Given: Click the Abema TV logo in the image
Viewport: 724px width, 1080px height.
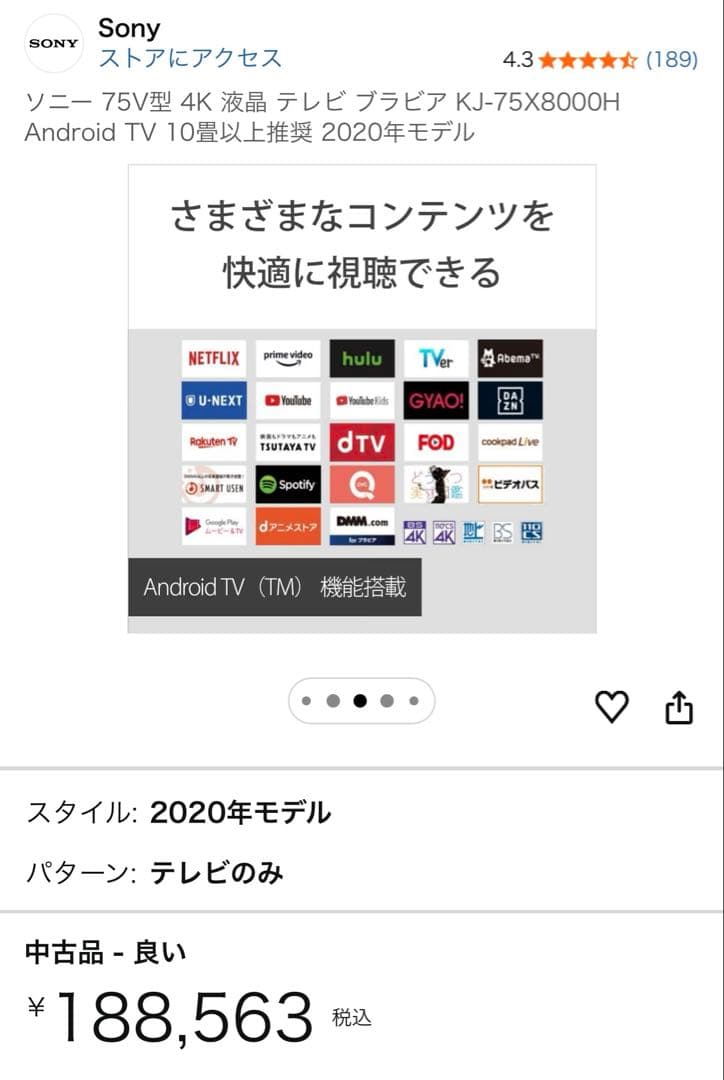Looking at the screenshot, I should coord(510,359).
